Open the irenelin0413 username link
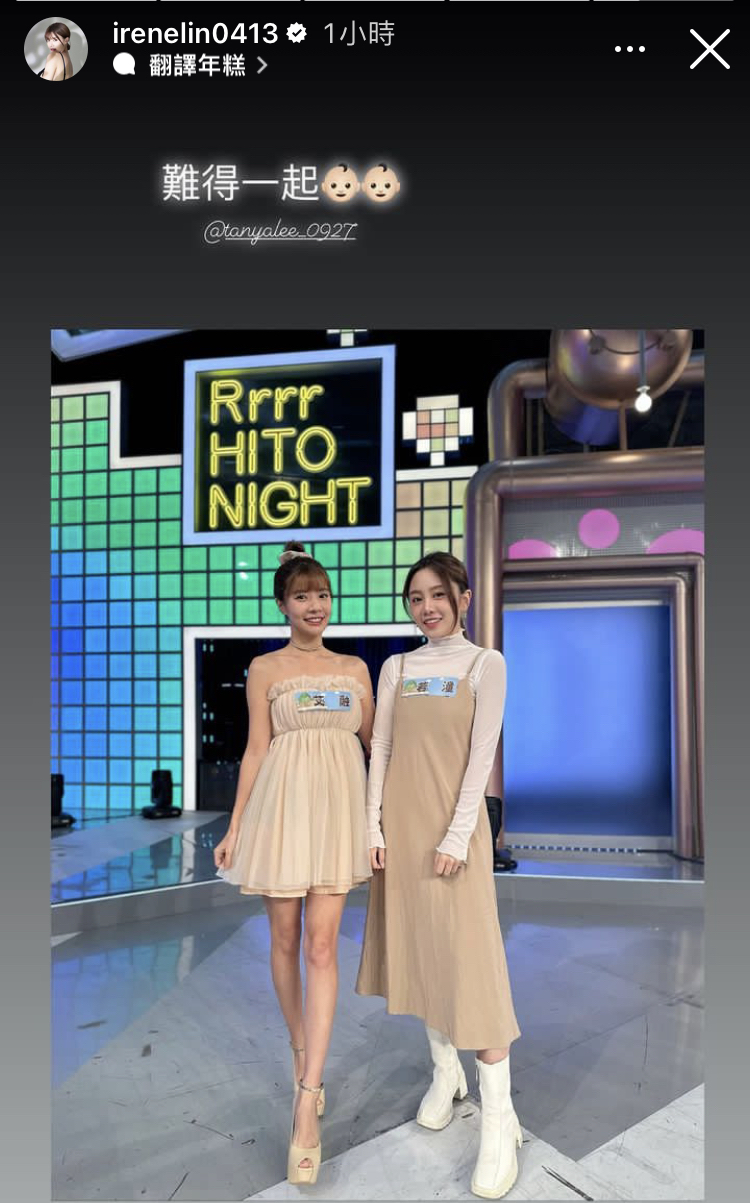750x1203 pixels. tap(195, 33)
